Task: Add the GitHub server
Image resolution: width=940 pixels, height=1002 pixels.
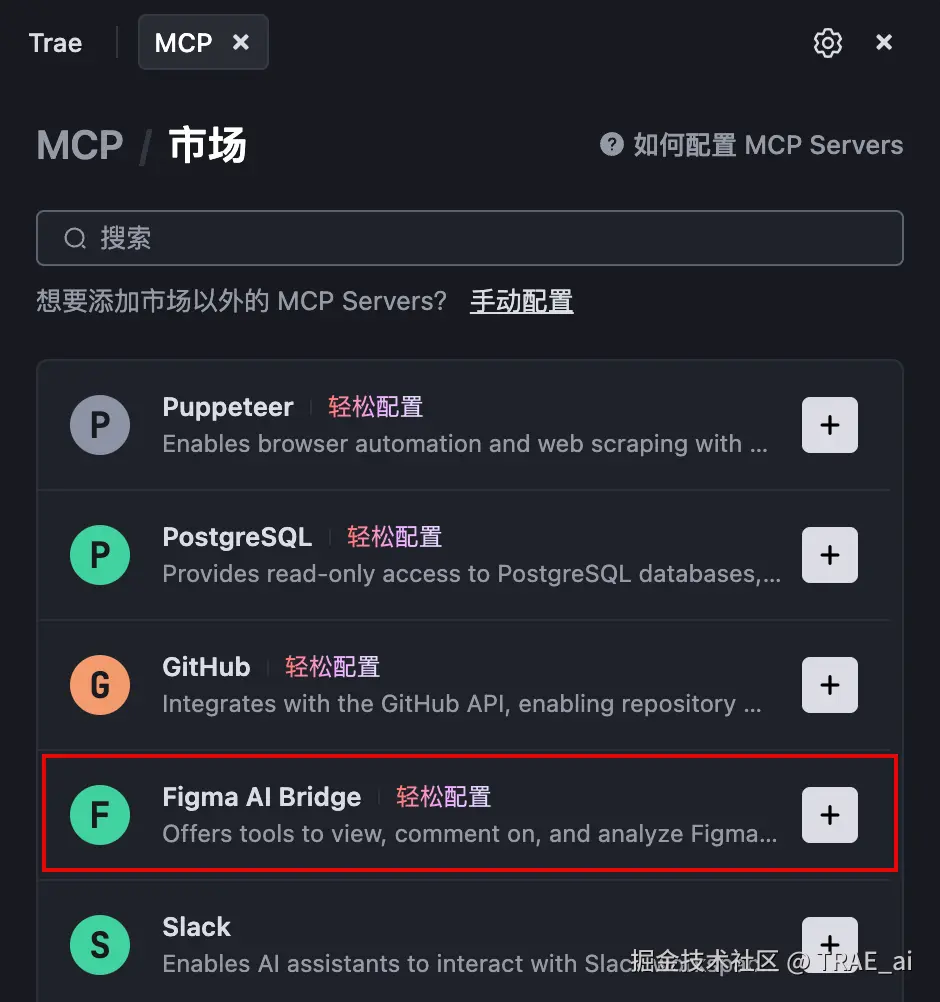Action: 829,685
